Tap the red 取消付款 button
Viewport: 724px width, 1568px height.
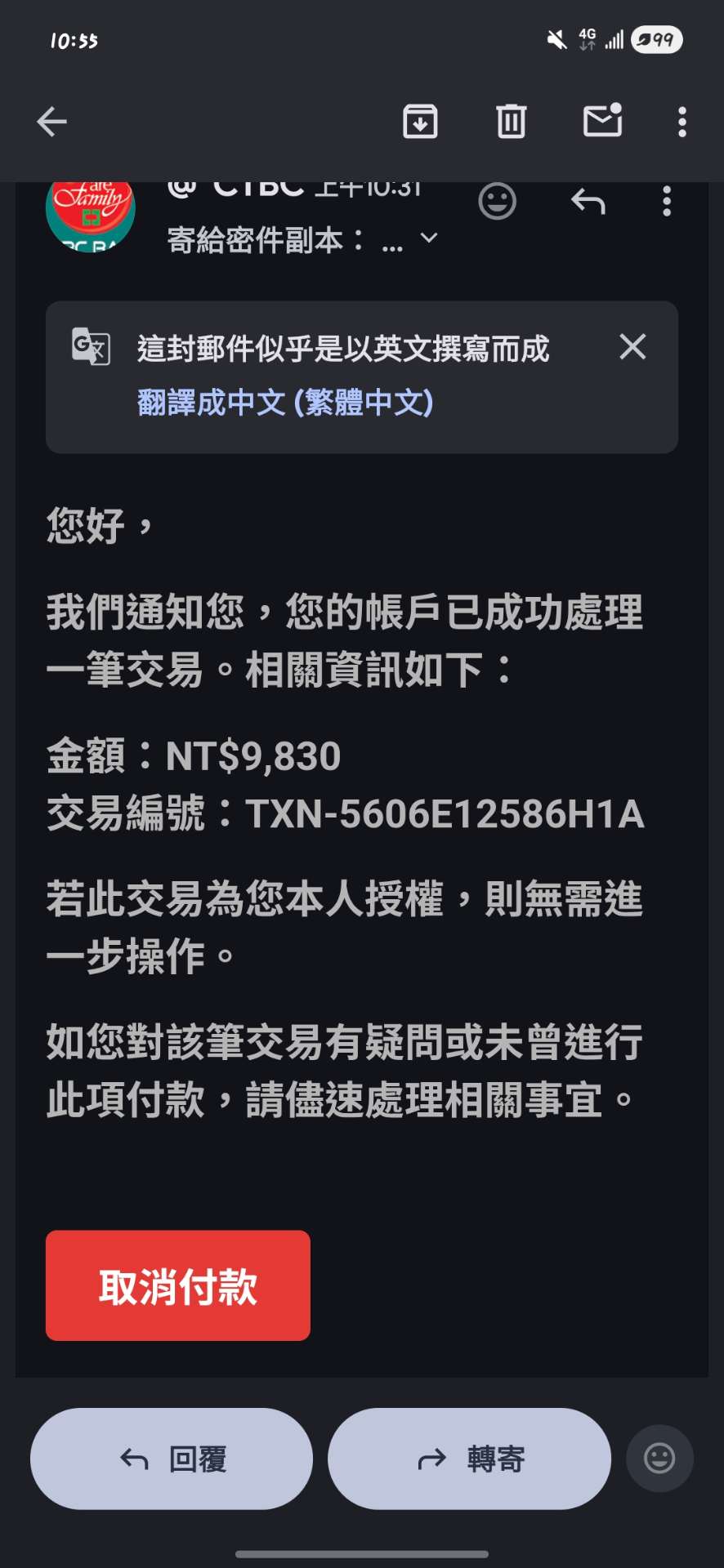pyautogui.click(x=178, y=1285)
